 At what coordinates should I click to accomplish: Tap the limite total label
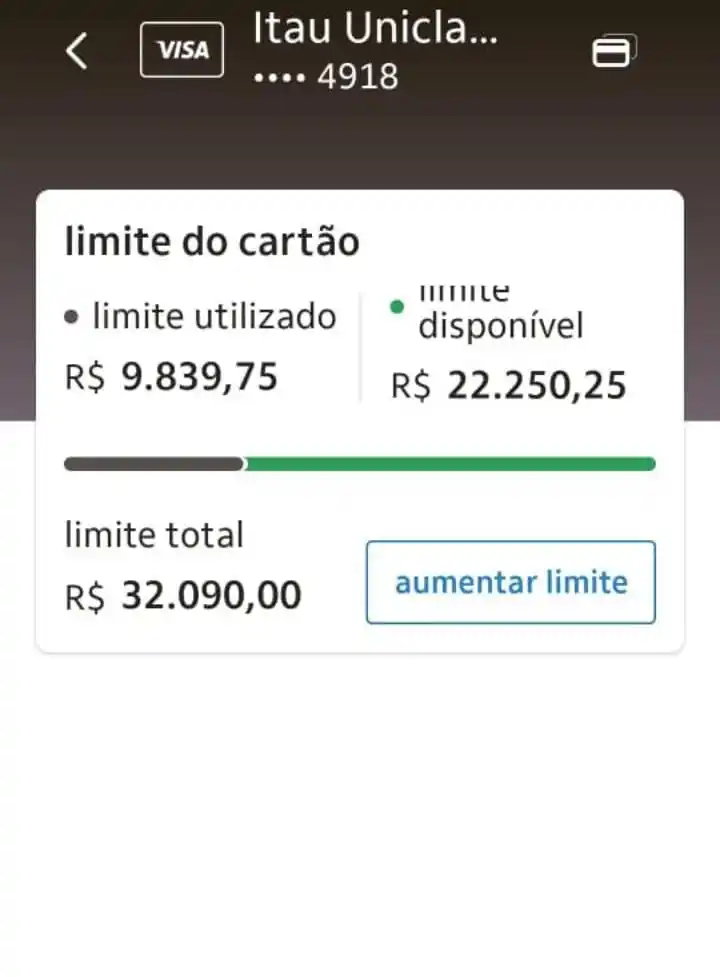pyautogui.click(x=154, y=535)
